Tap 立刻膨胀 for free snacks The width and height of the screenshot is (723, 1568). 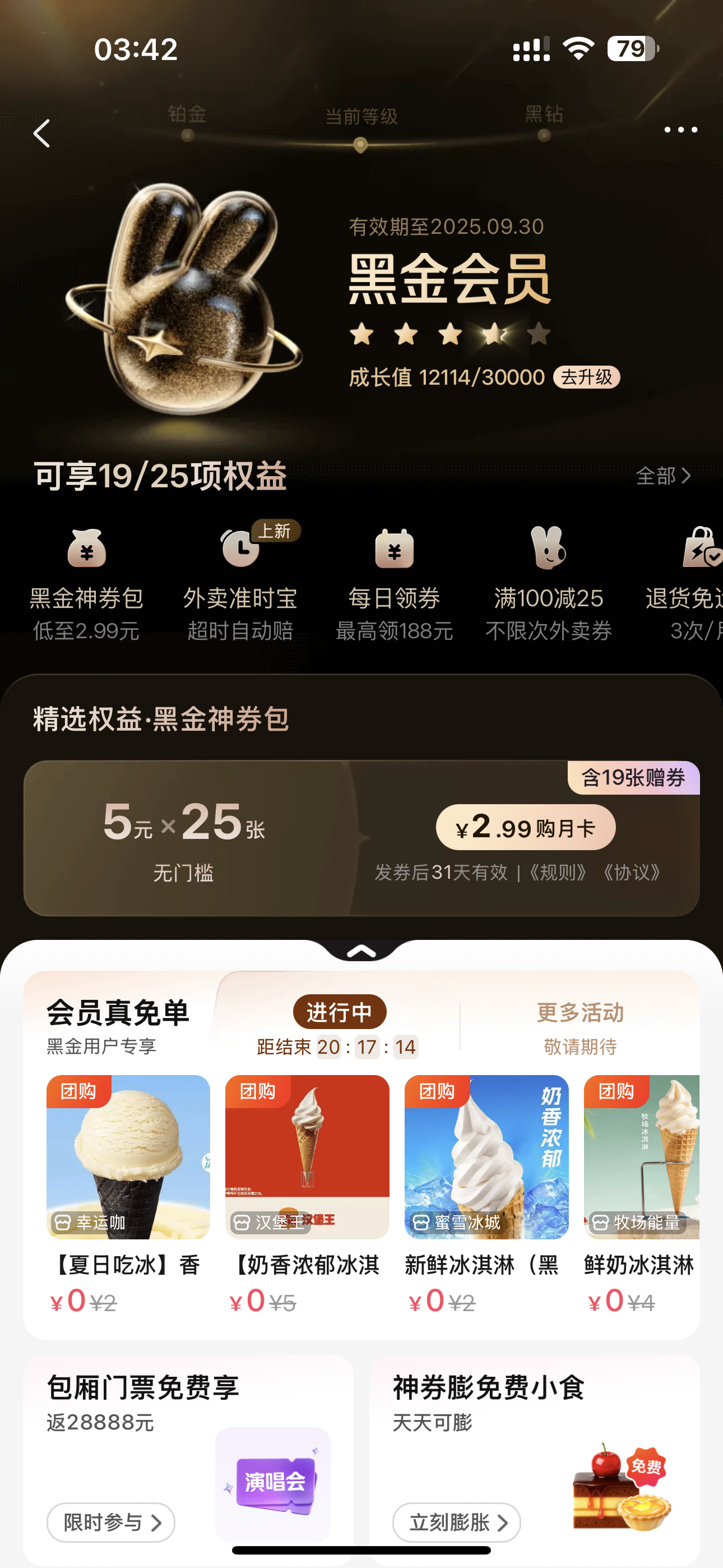(x=456, y=1523)
